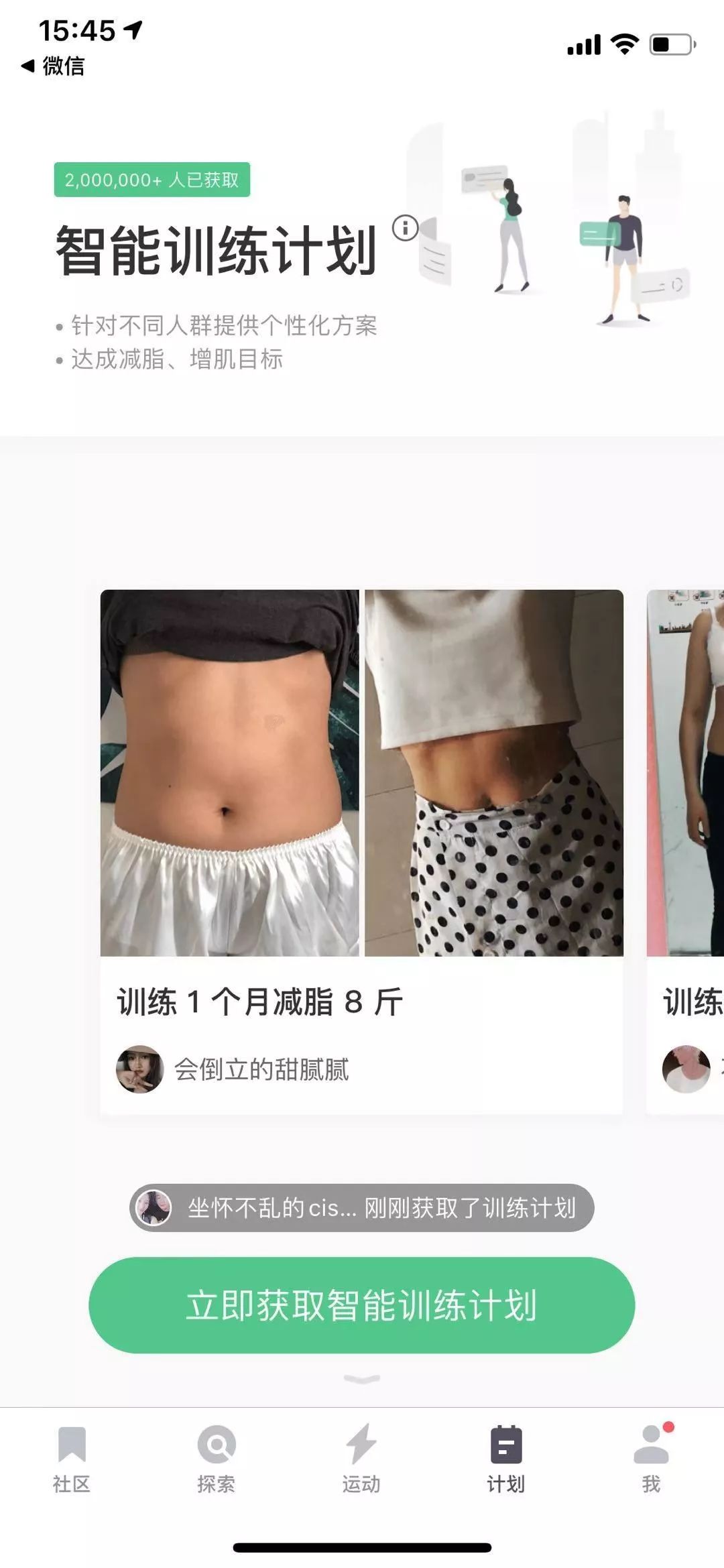Tap the 2,000,000+ 人已获取 badge
The height and width of the screenshot is (1568, 724).
pyautogui.click(x=153, y=179)
